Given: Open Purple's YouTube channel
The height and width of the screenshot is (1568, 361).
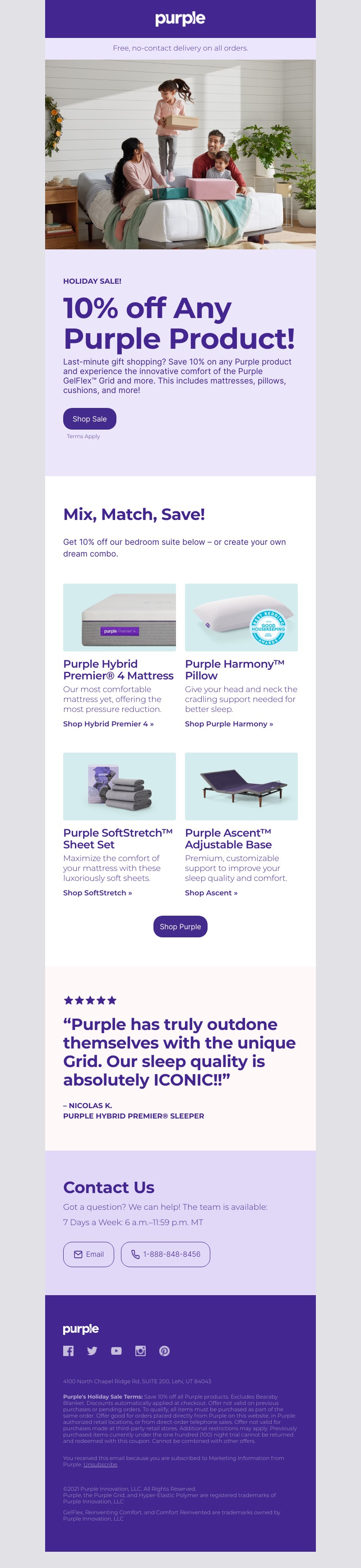Looking at the screenshot, I should point(116,1351).
